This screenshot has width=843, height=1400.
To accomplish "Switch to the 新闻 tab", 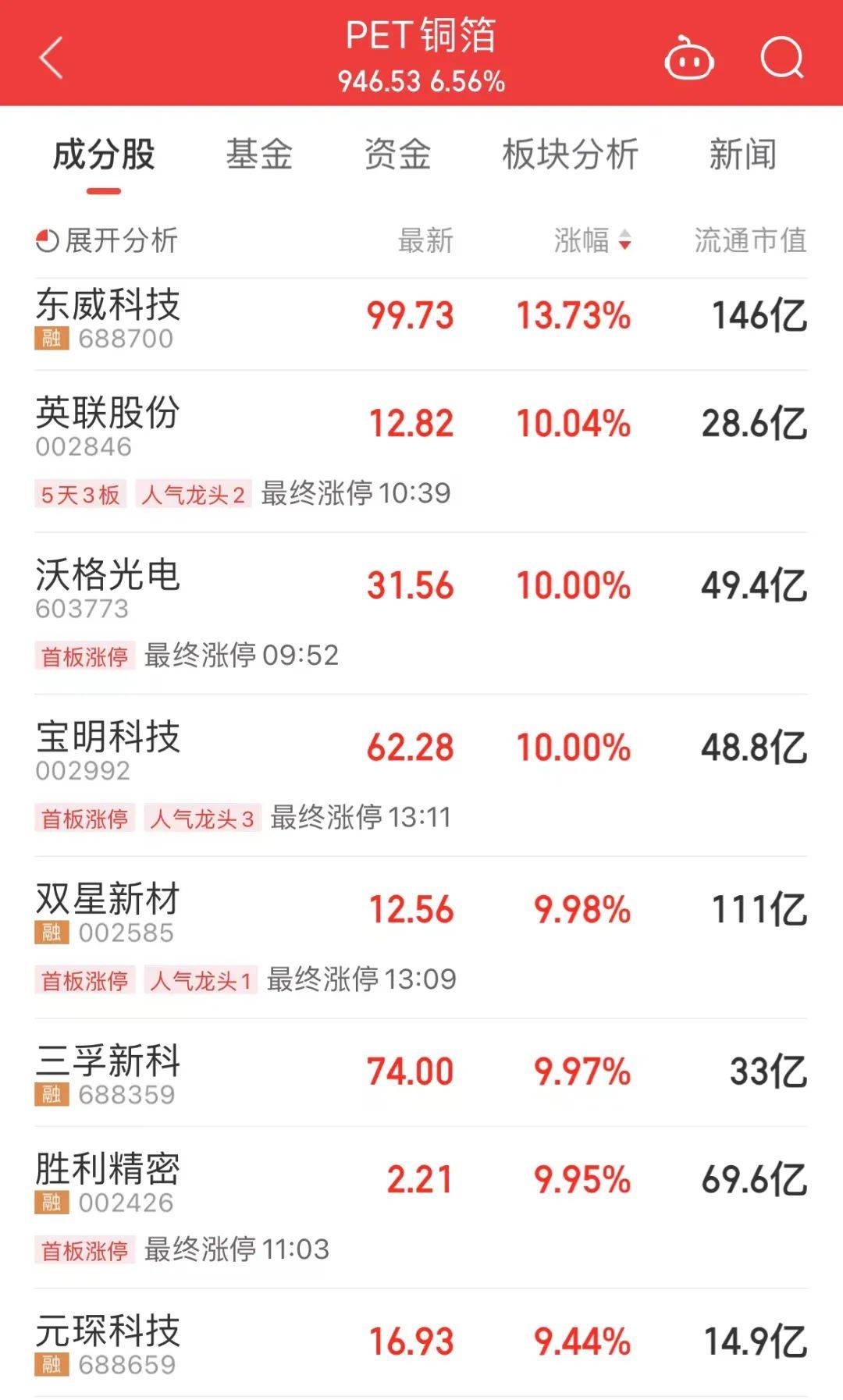I will click(x=742, y=154).
